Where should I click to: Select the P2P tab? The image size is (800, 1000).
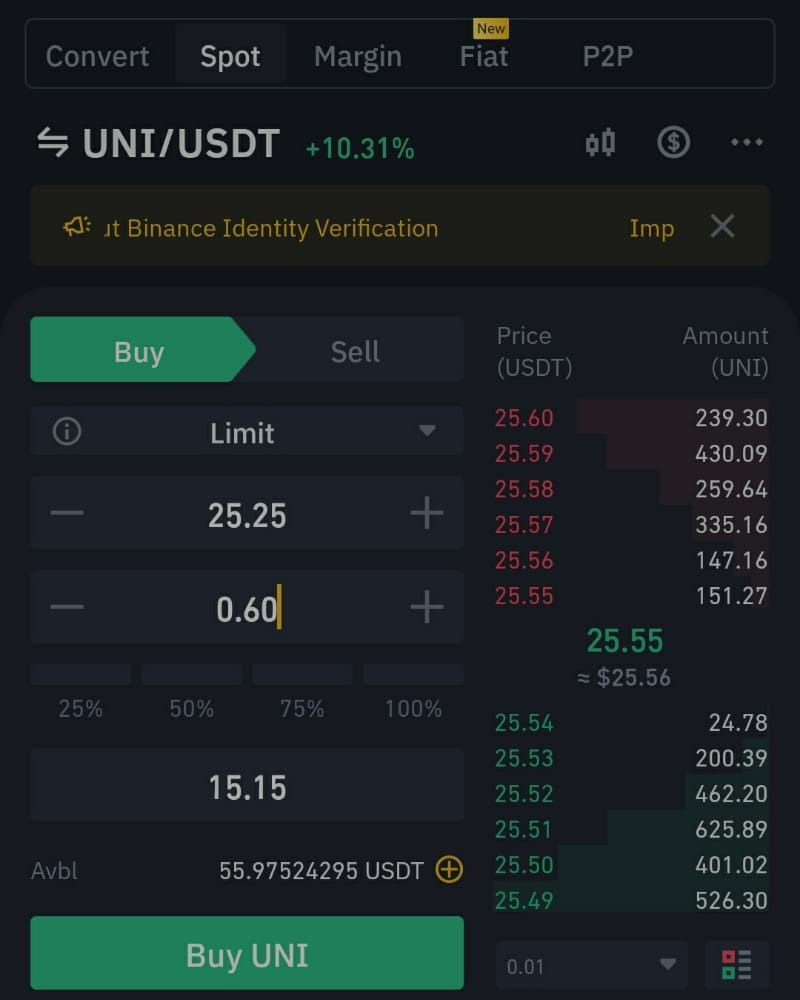pyautogui.click(x=608, y=56)
